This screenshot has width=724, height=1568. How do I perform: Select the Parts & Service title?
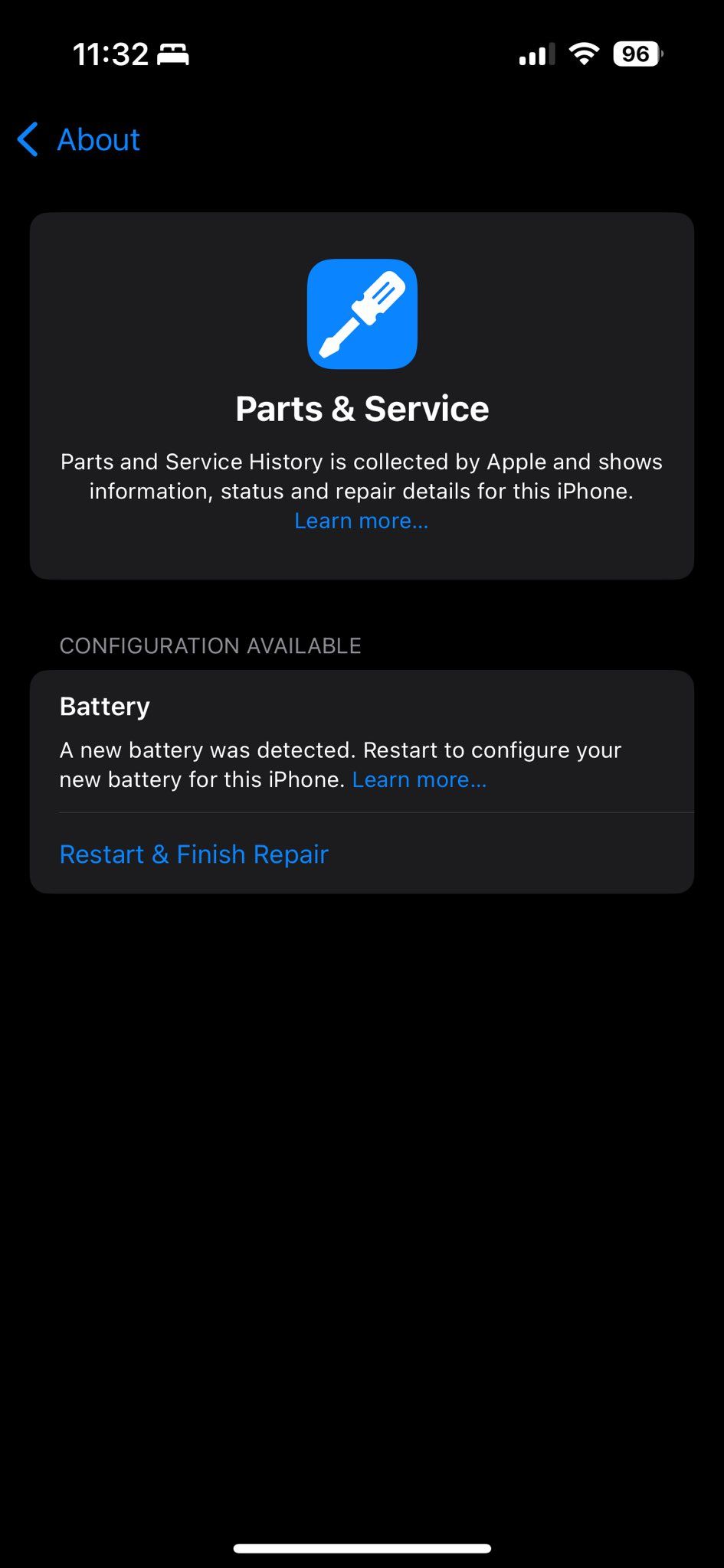362,408
